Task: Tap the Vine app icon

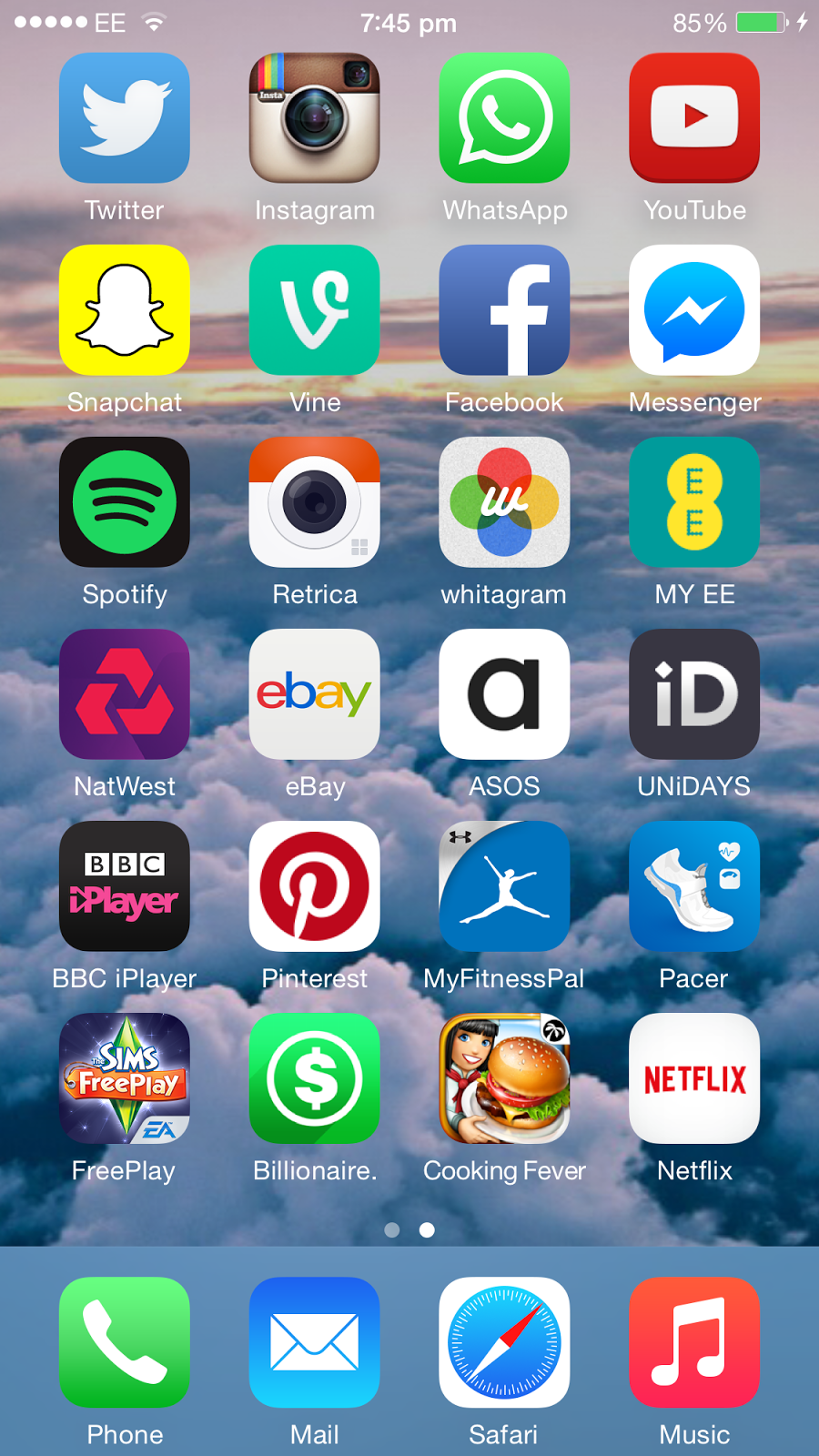Action: [315, 310]
